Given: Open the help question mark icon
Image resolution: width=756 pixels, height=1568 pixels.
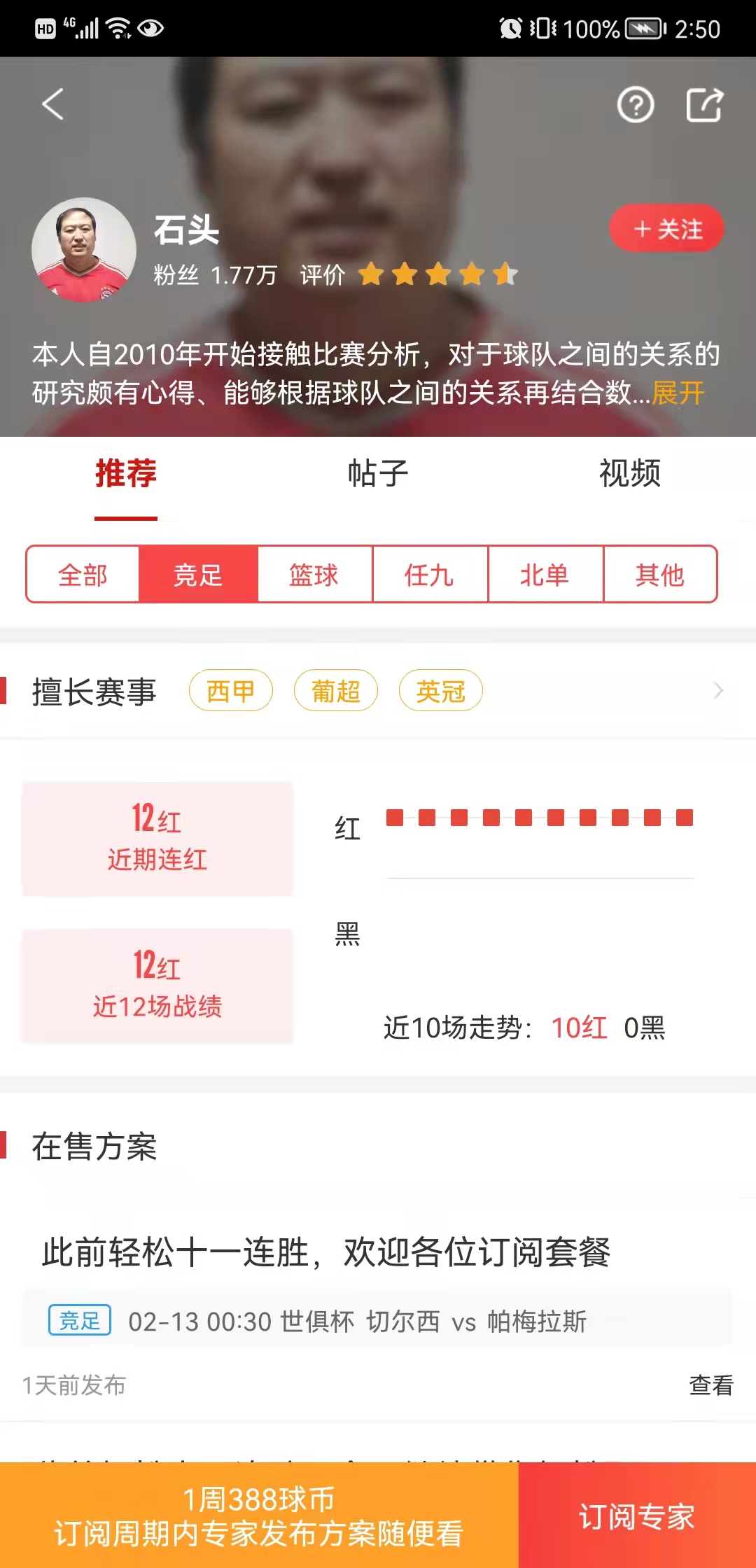Looking at the screenshot, I should (x=635, y=106).
